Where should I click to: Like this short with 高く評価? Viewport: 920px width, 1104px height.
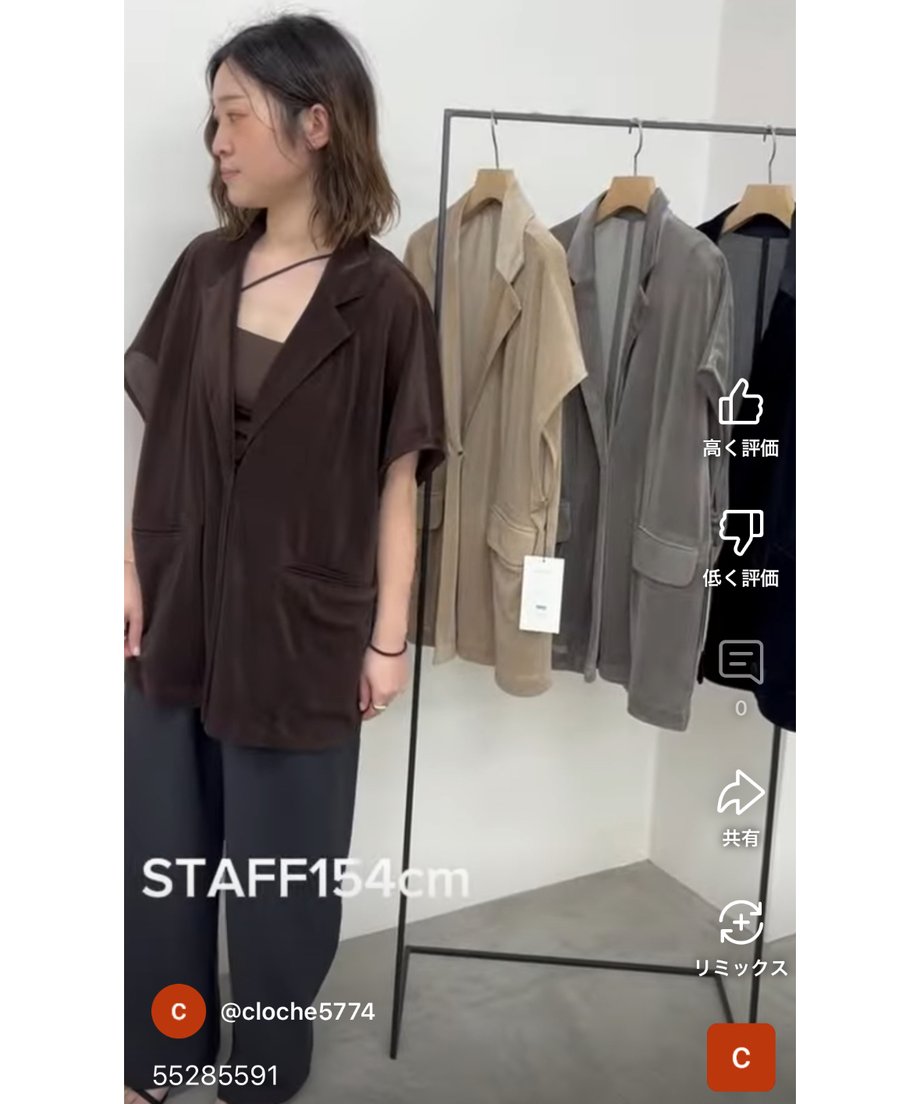(740, 403)
